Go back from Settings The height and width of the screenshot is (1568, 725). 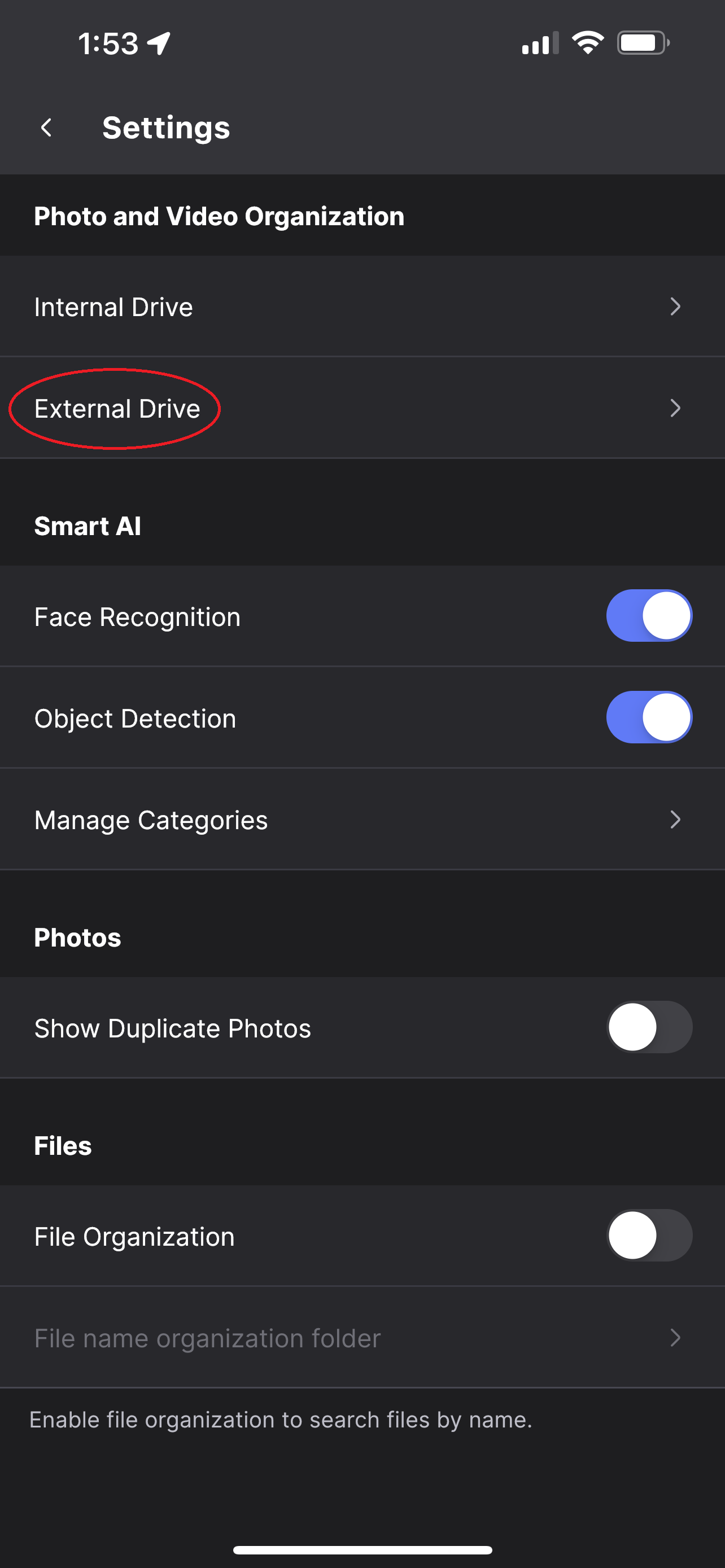click(46, 128)
